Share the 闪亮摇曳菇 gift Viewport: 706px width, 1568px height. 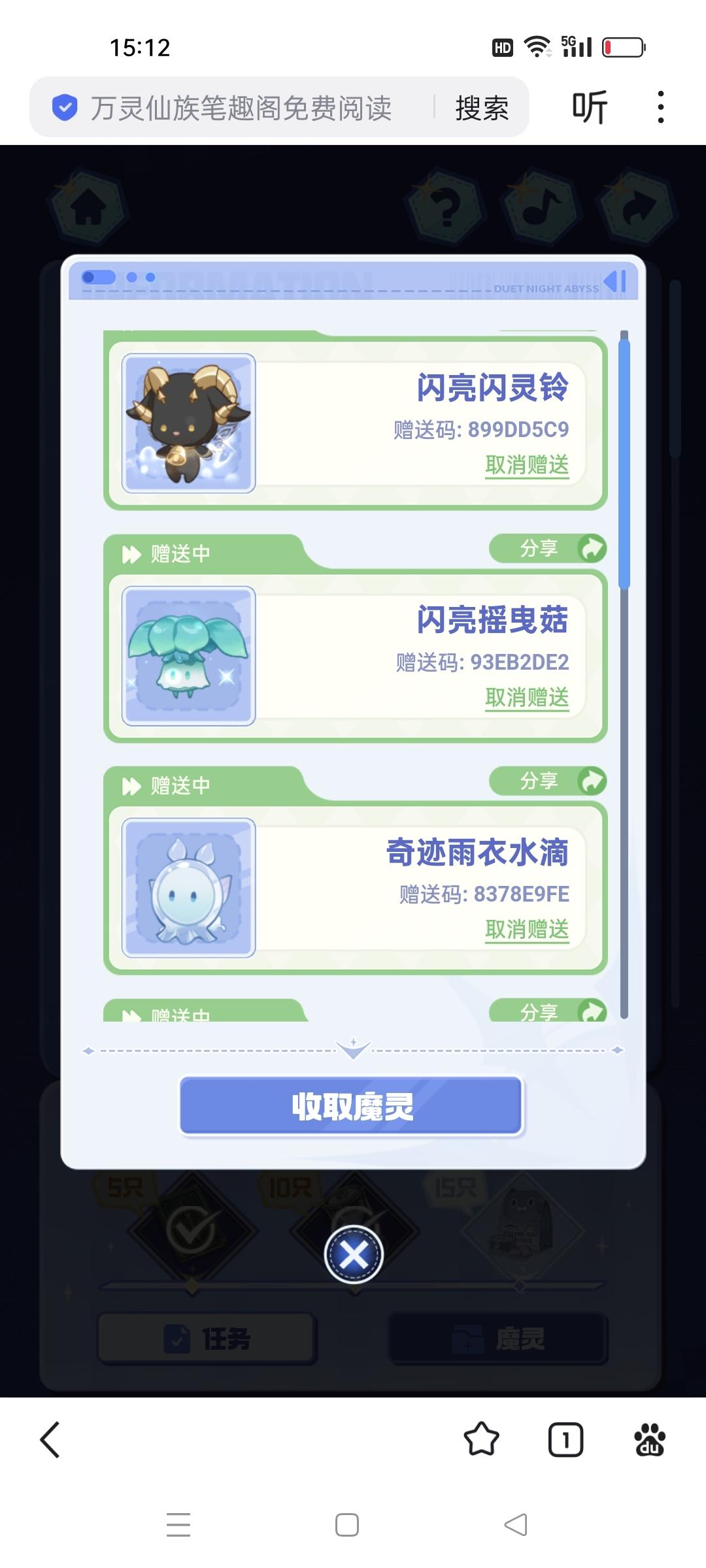548,548
